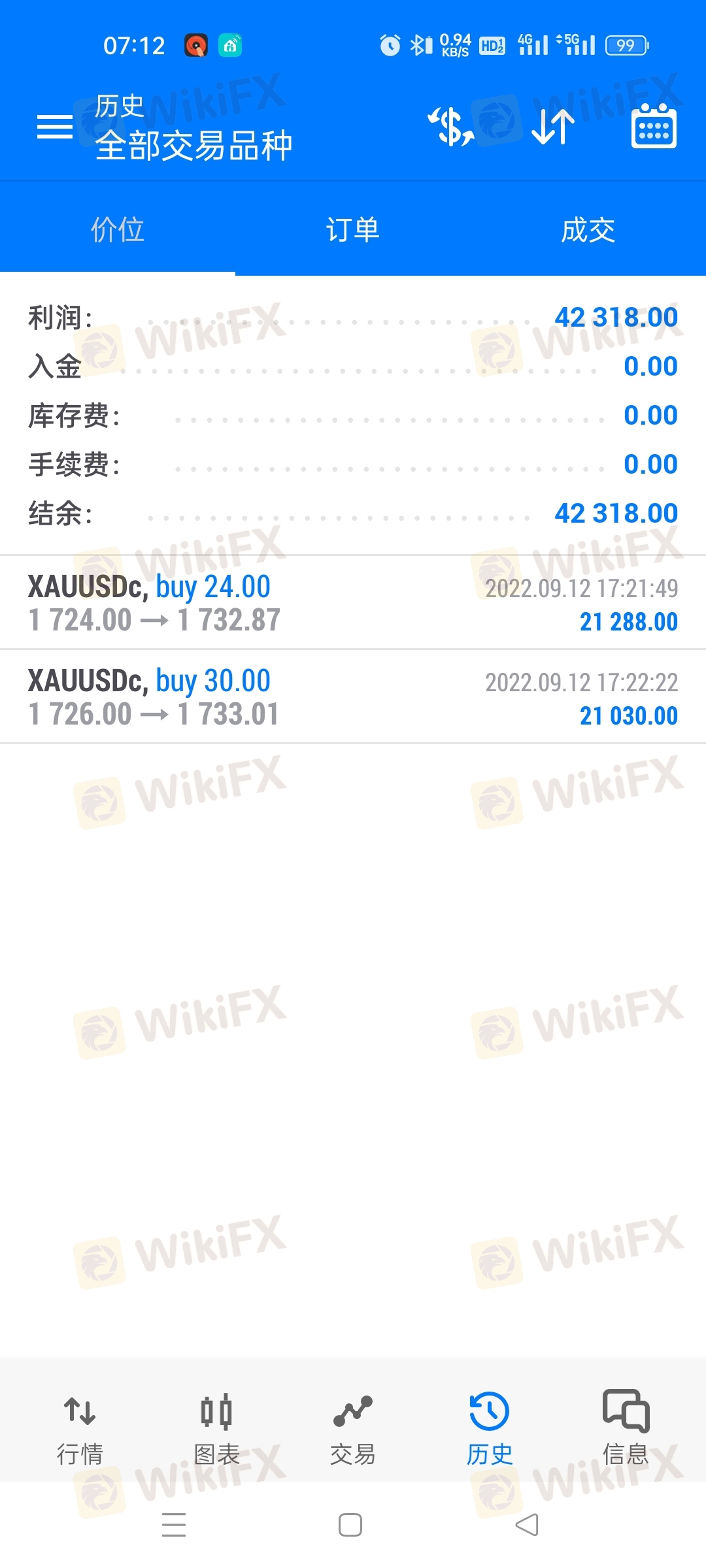
Task: Open the calendar date range picker
Action: (x=654, y=125)
